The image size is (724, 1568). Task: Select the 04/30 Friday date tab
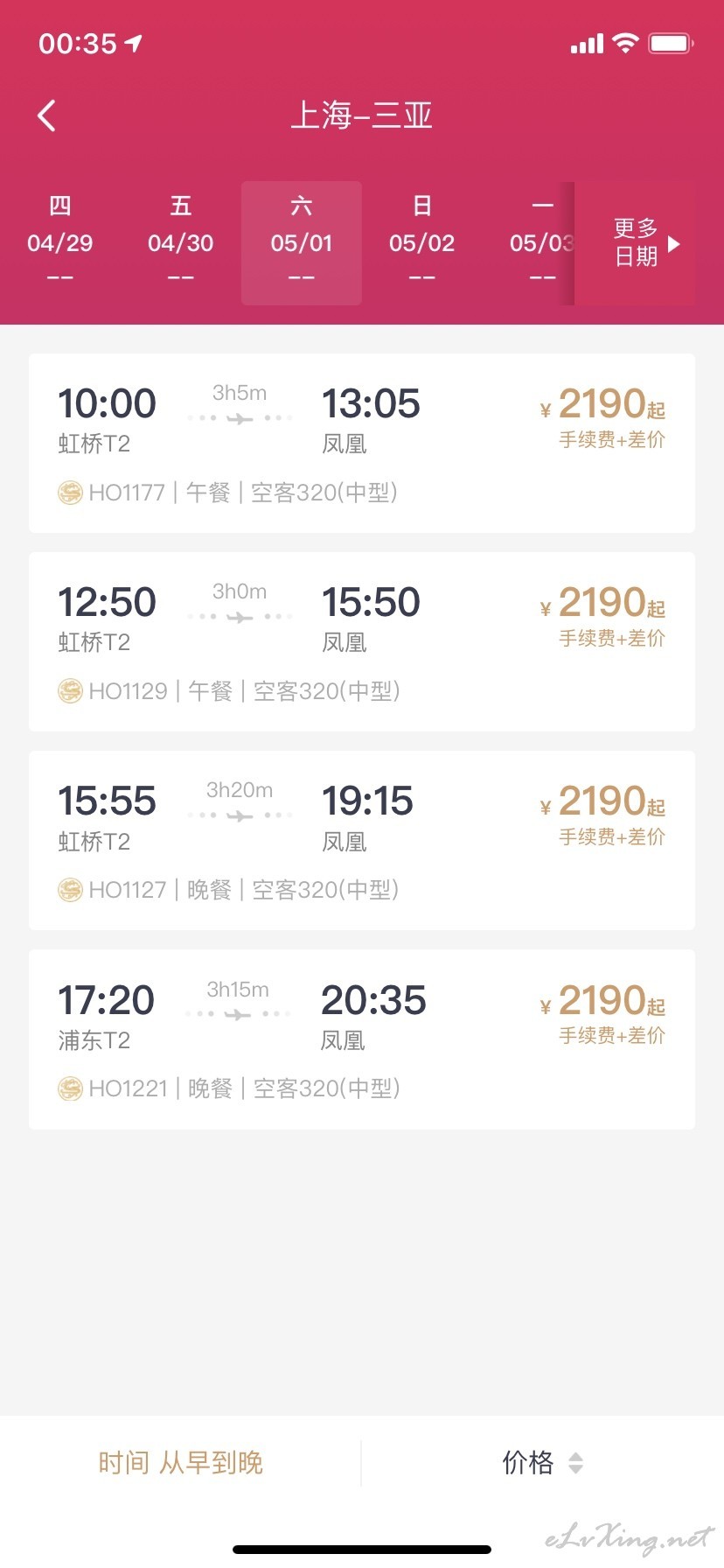tap(181, 242)
